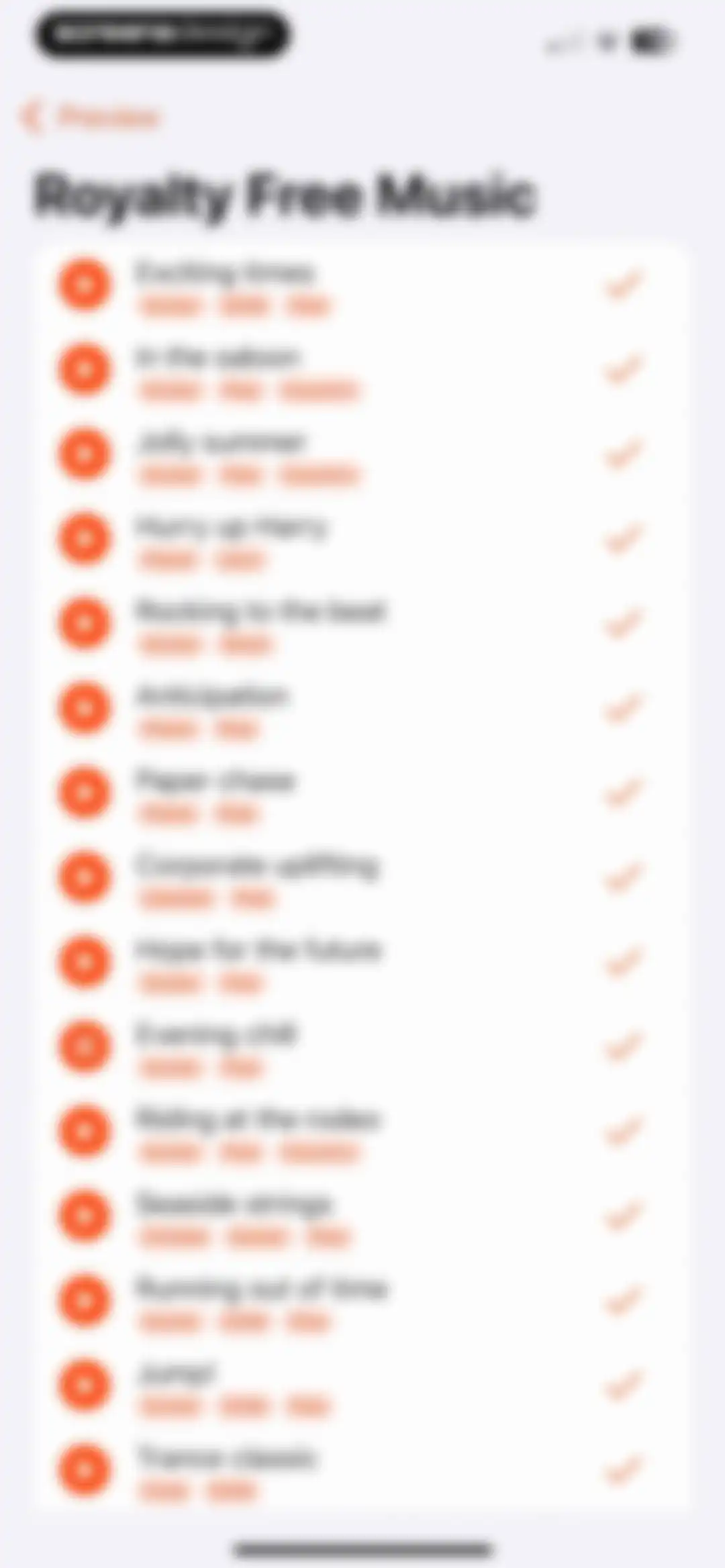Play the In the saloon track
This screenshot has height=1568, width=725.
click(84, 369)
